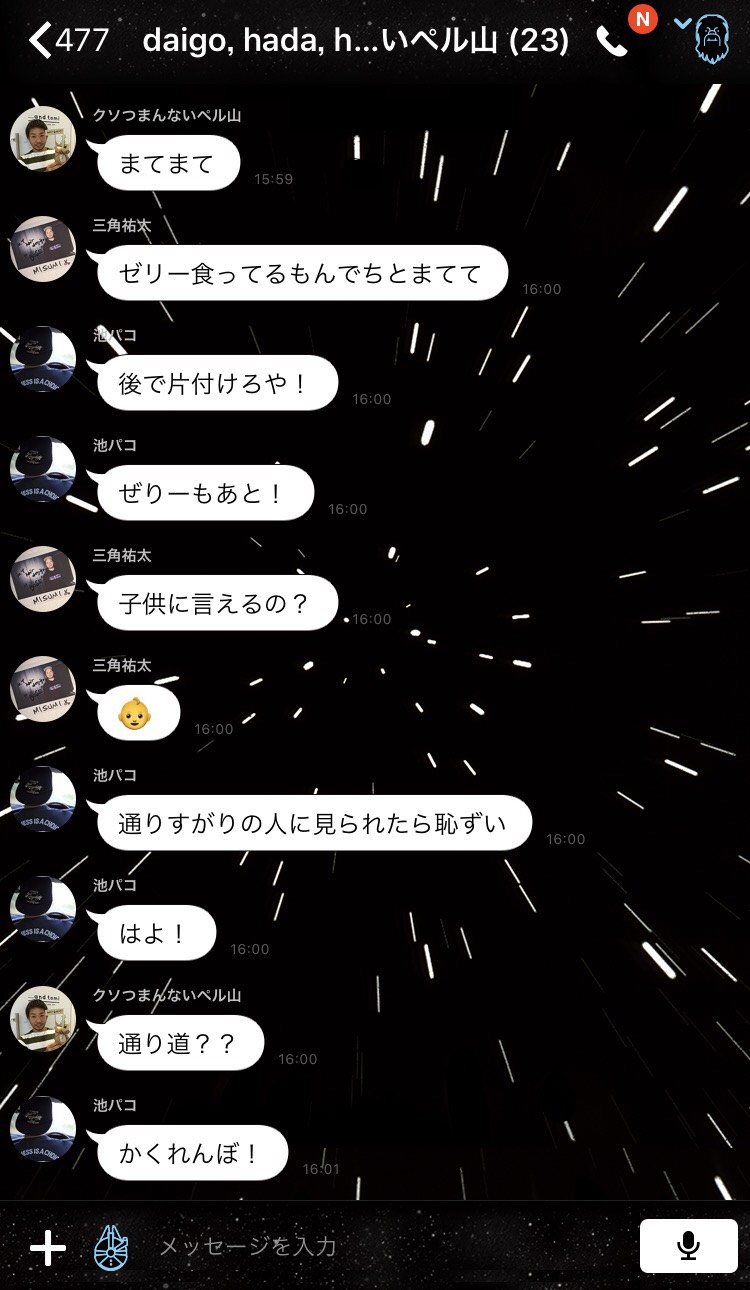Tap the 👶 emoji message
Screen dimensions: 750x1290
(x=137, y=712)
